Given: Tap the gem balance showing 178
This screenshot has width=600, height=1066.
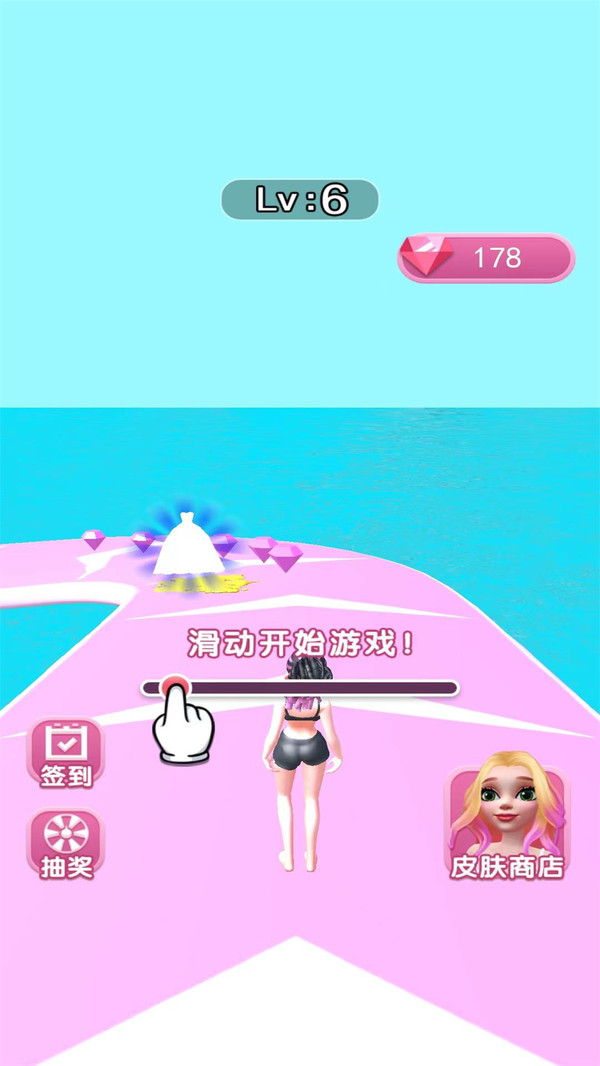Looking at the screenshot, I should click(x=487, y=258).
